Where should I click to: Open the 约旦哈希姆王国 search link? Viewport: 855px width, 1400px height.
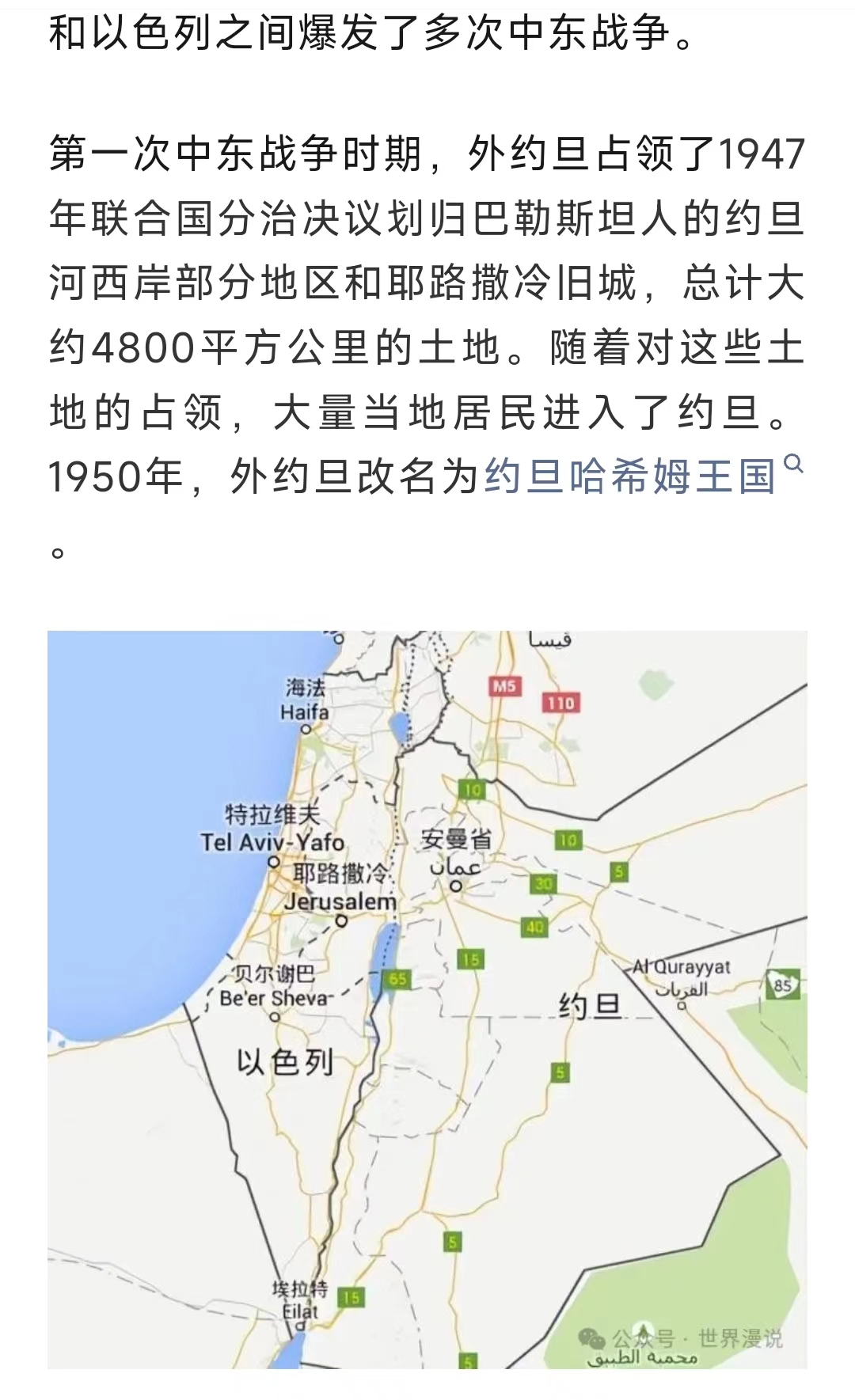(x=629, y=476)
